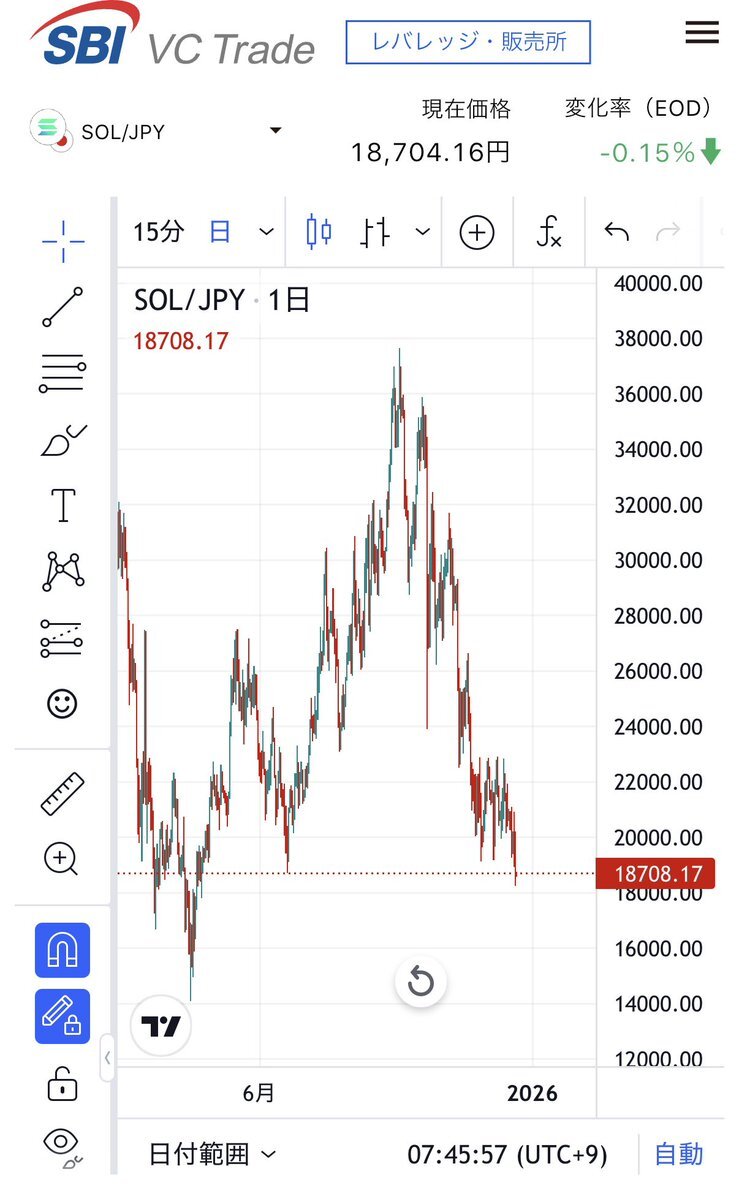
Task: Open the emoji sticker tool
Action: point(63,704)
